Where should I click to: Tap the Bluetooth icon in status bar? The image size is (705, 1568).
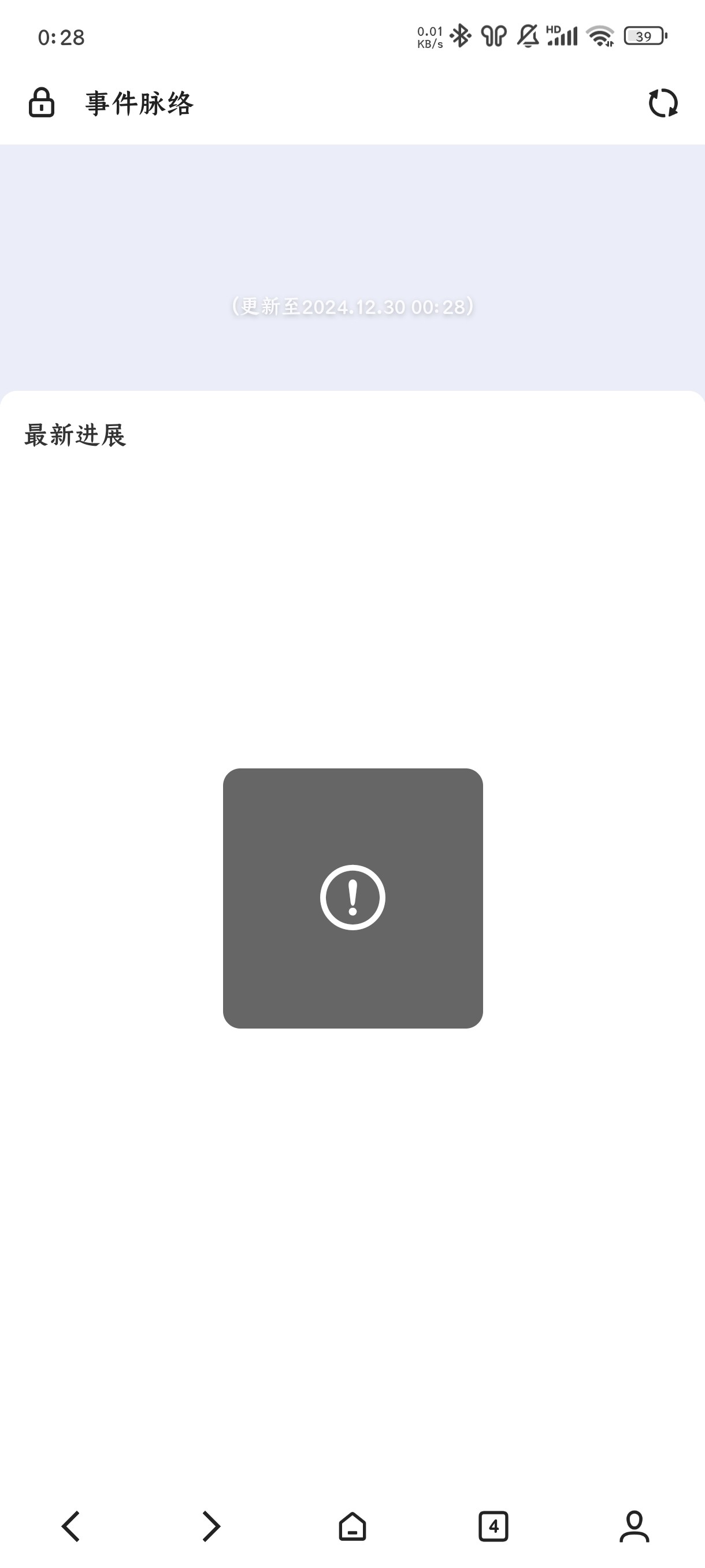[x=462, y=36]
